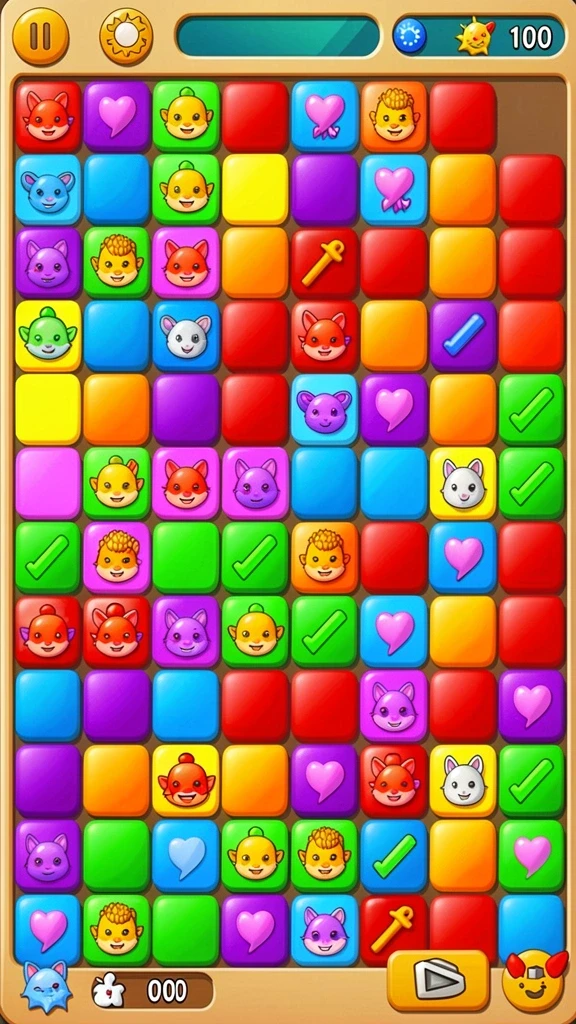Tap the blue cat character icon

[x=46, y=986]
